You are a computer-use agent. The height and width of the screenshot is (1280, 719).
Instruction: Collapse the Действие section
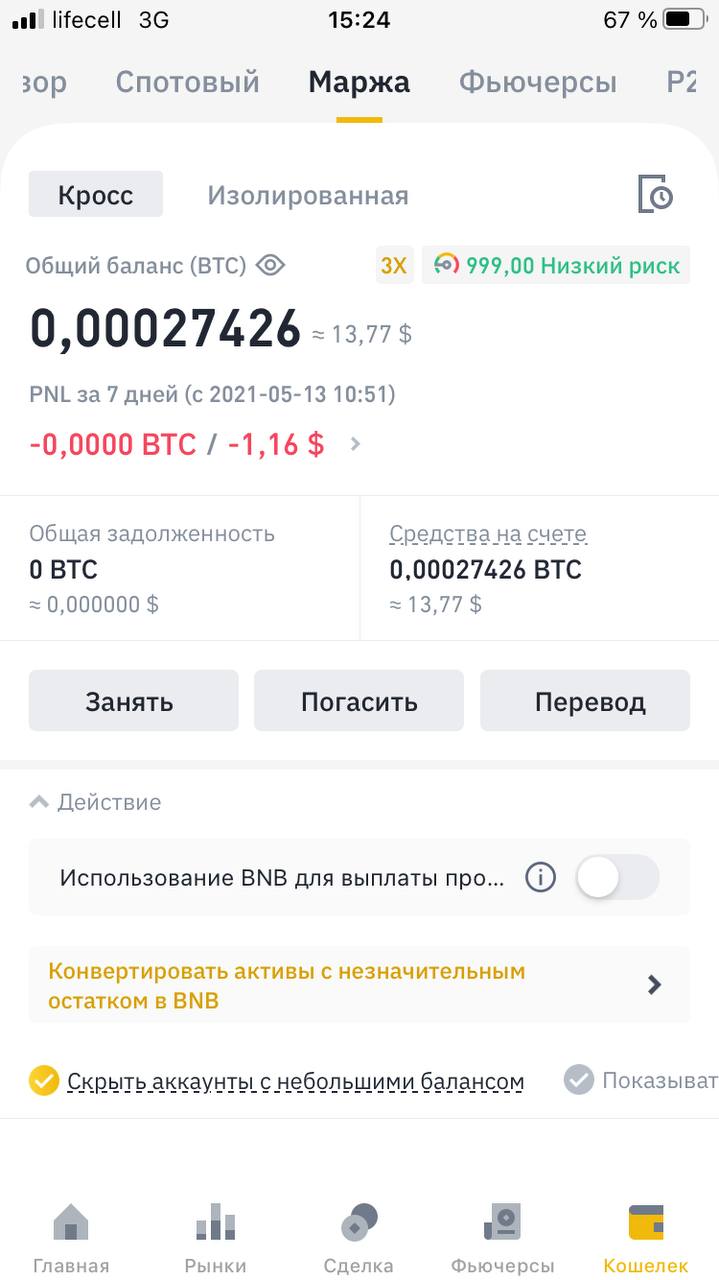coord(95,802)
